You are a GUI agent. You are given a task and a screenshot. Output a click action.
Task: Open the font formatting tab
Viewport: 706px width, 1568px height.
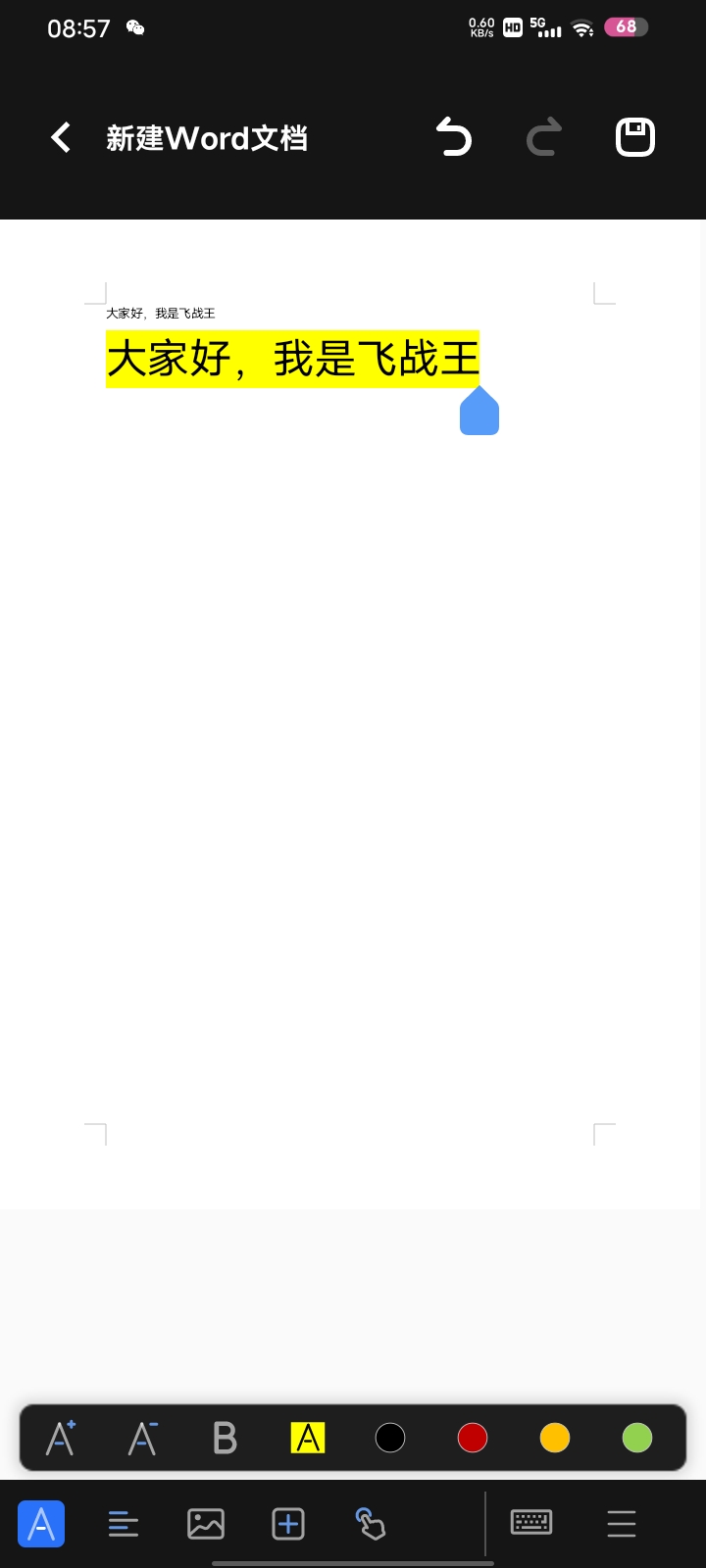(41, 1524)
